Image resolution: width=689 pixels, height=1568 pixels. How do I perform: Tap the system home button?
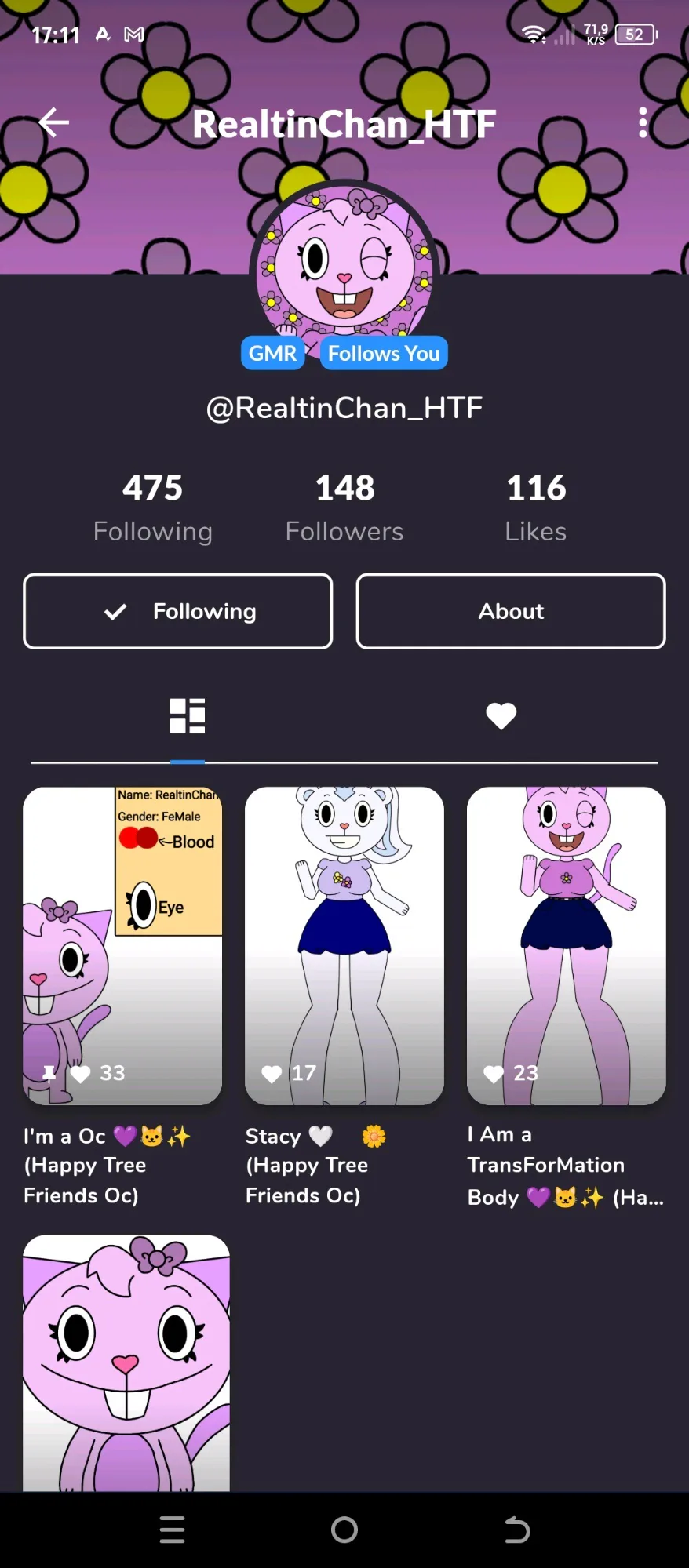[344, 1530]
